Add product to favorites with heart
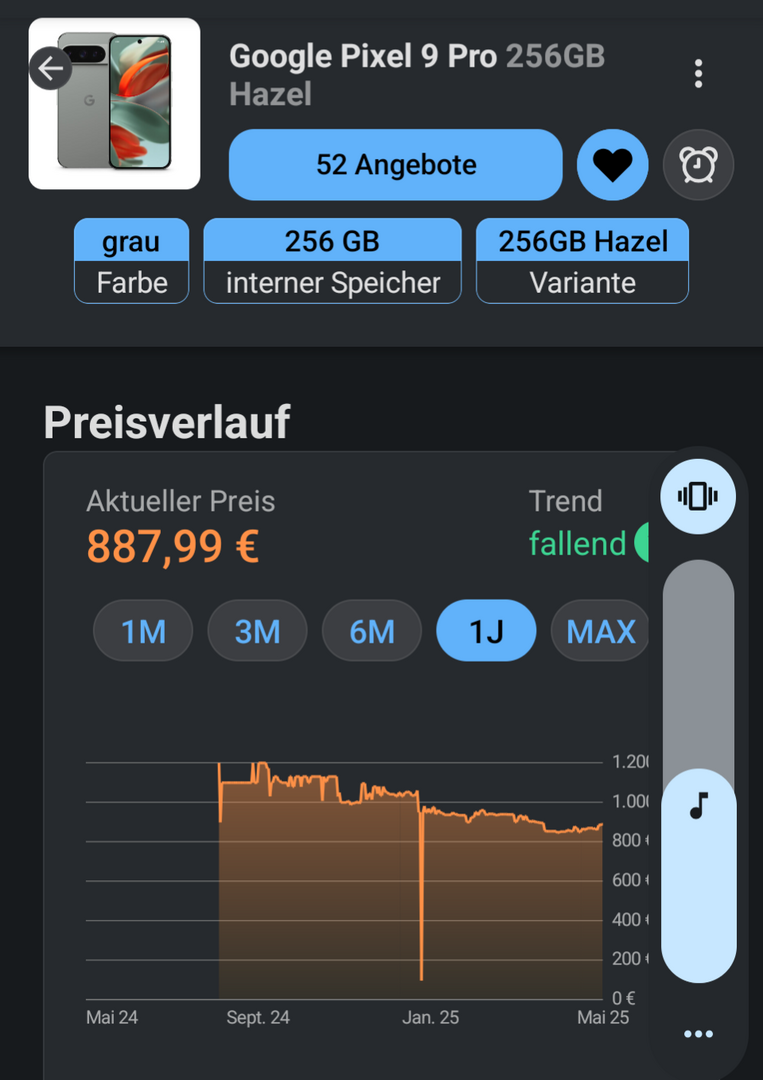Image resolution: width=763 pixels, height=1080 pixels. pyautogui.click(x=612, y=165)
